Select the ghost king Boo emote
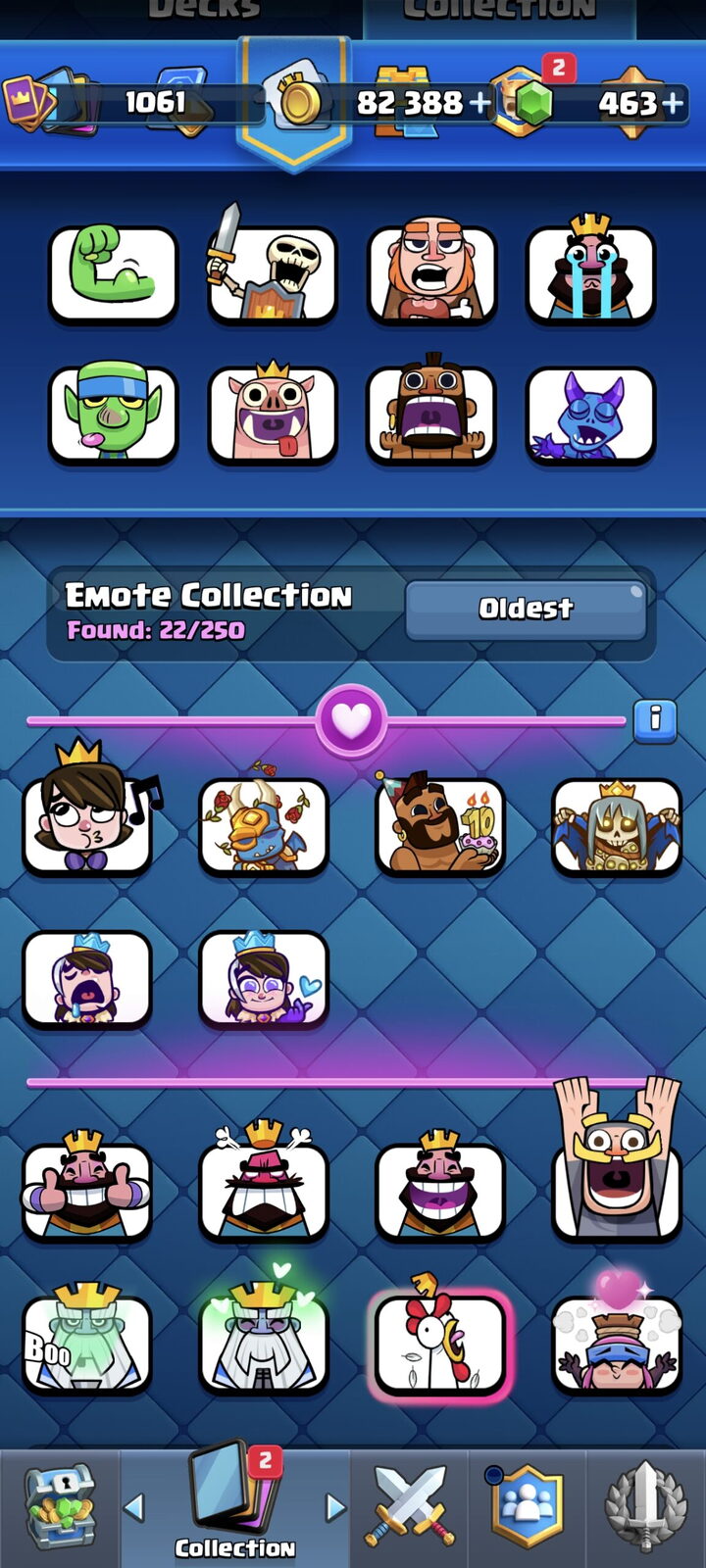 [87, 1340]
